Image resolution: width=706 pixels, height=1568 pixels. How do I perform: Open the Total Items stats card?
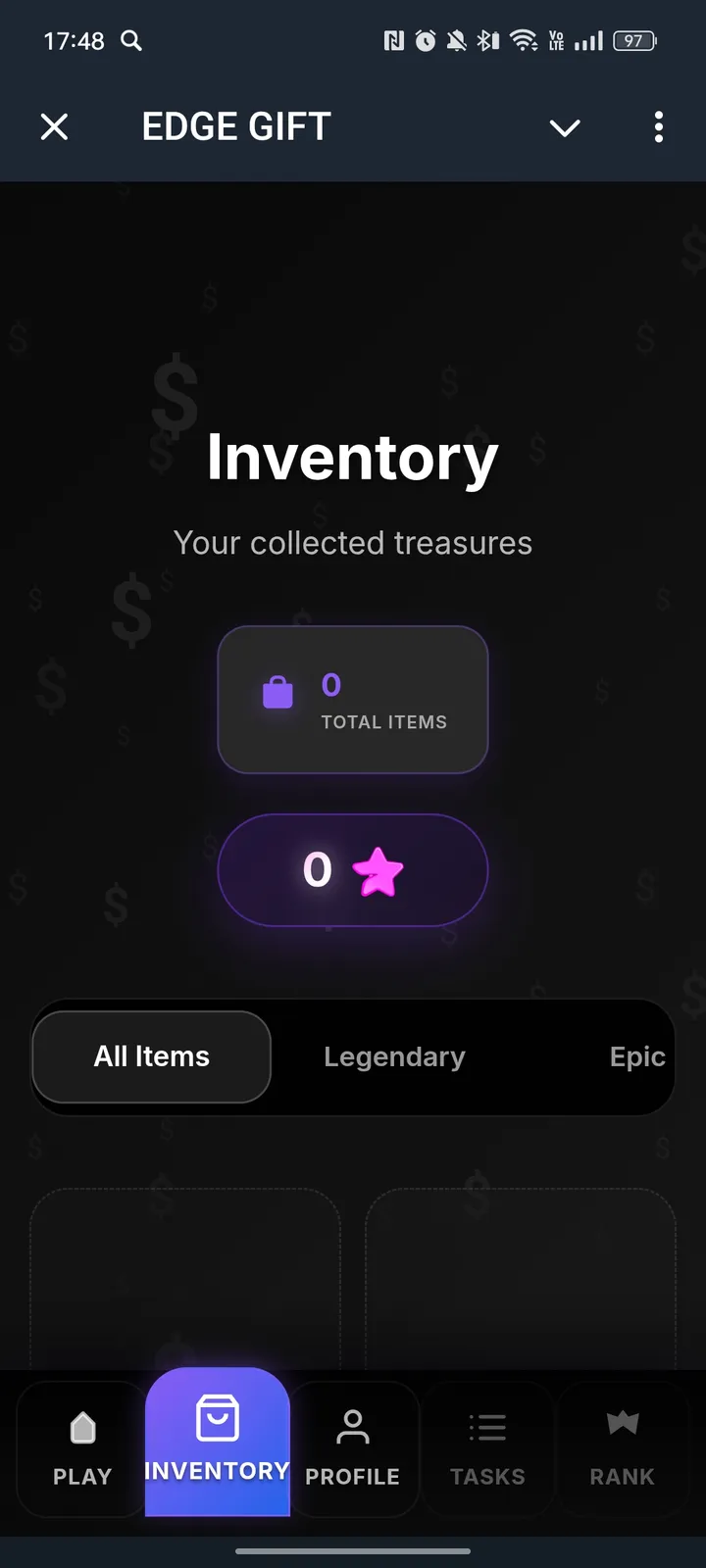pyautogui.click(x=352, y=699)
